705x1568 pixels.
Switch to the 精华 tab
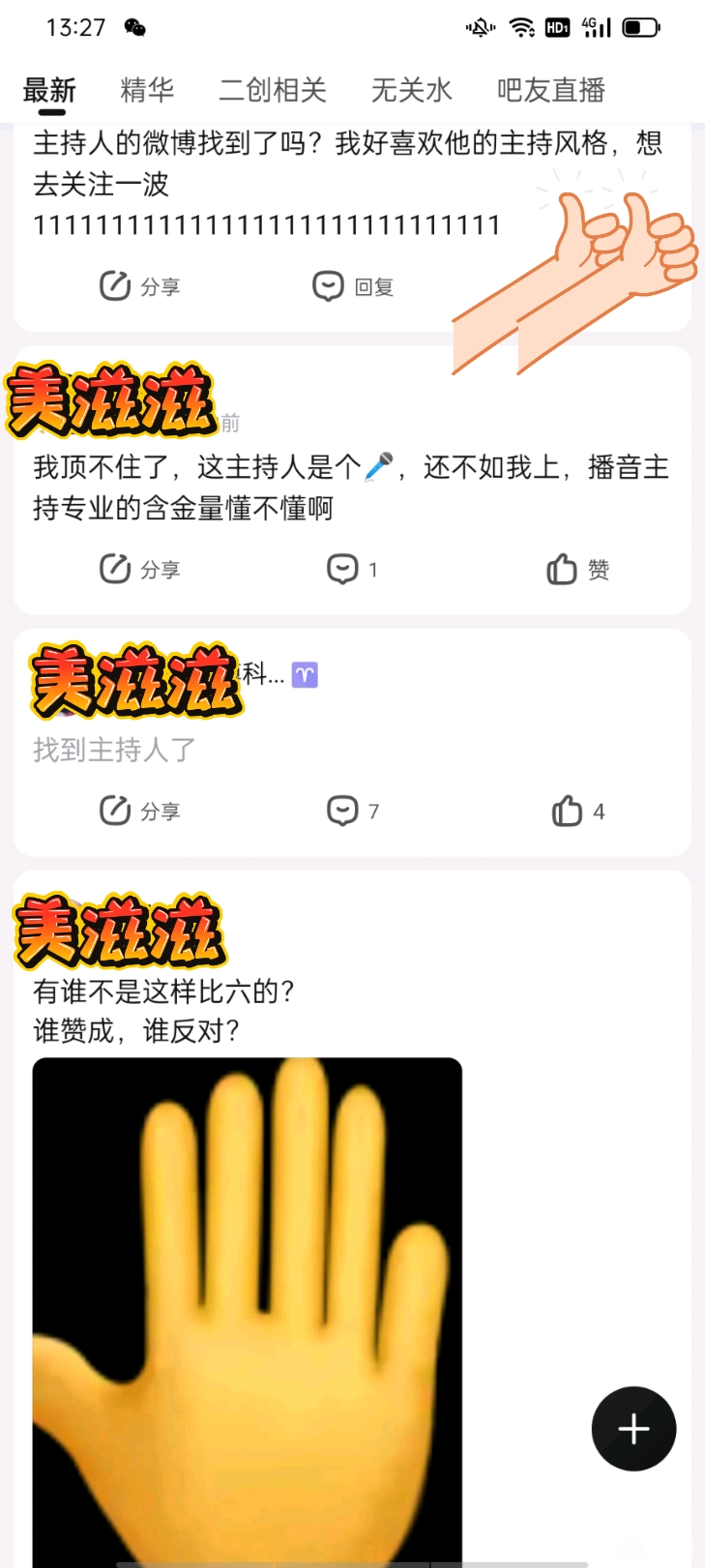point(147,90)
